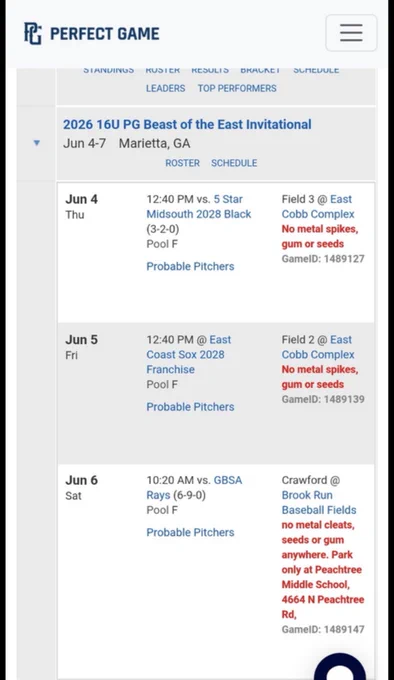Open 5 Star Midsouth 2028 Black team page

199,206
